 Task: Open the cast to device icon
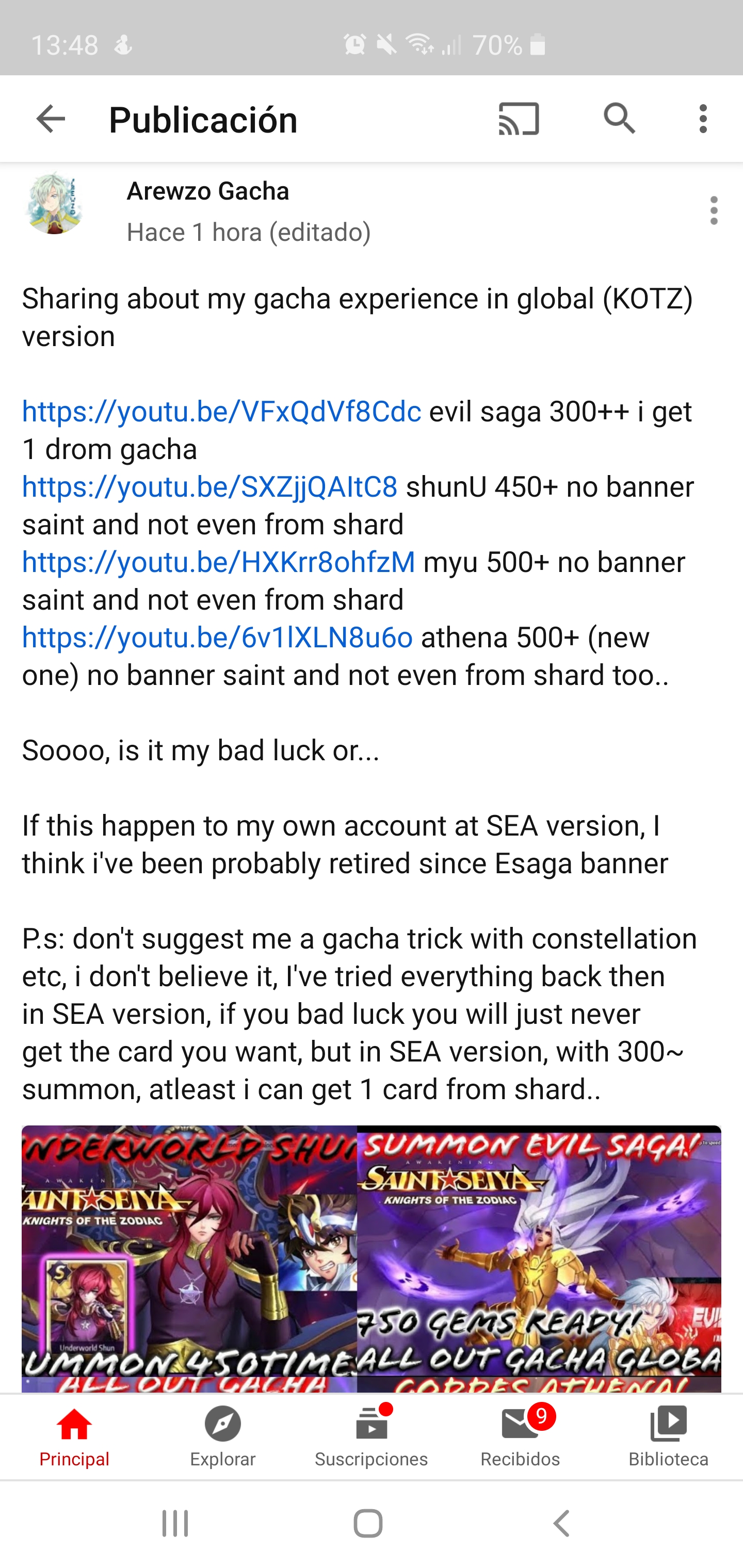pos(518,119)
